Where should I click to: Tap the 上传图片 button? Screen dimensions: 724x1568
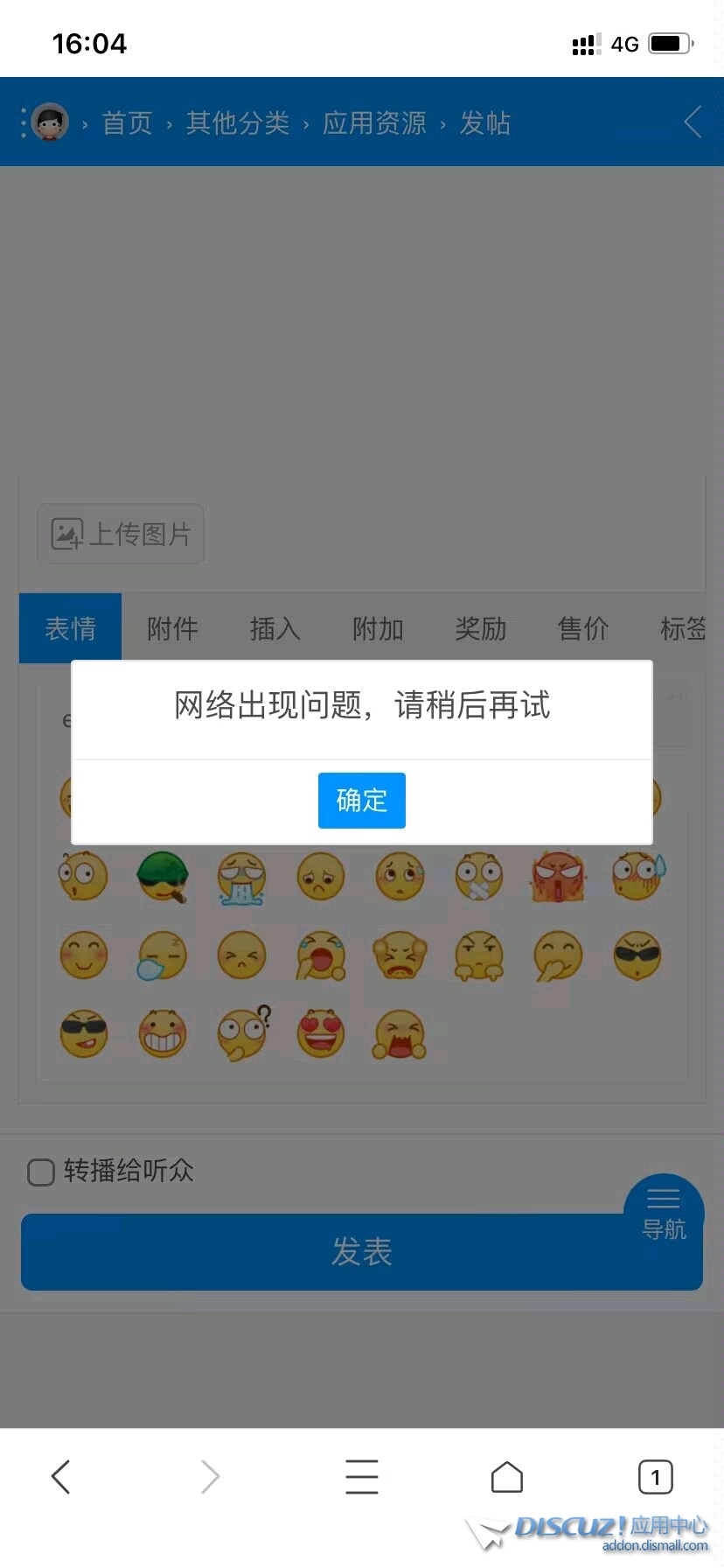click(x=121, y=534)
